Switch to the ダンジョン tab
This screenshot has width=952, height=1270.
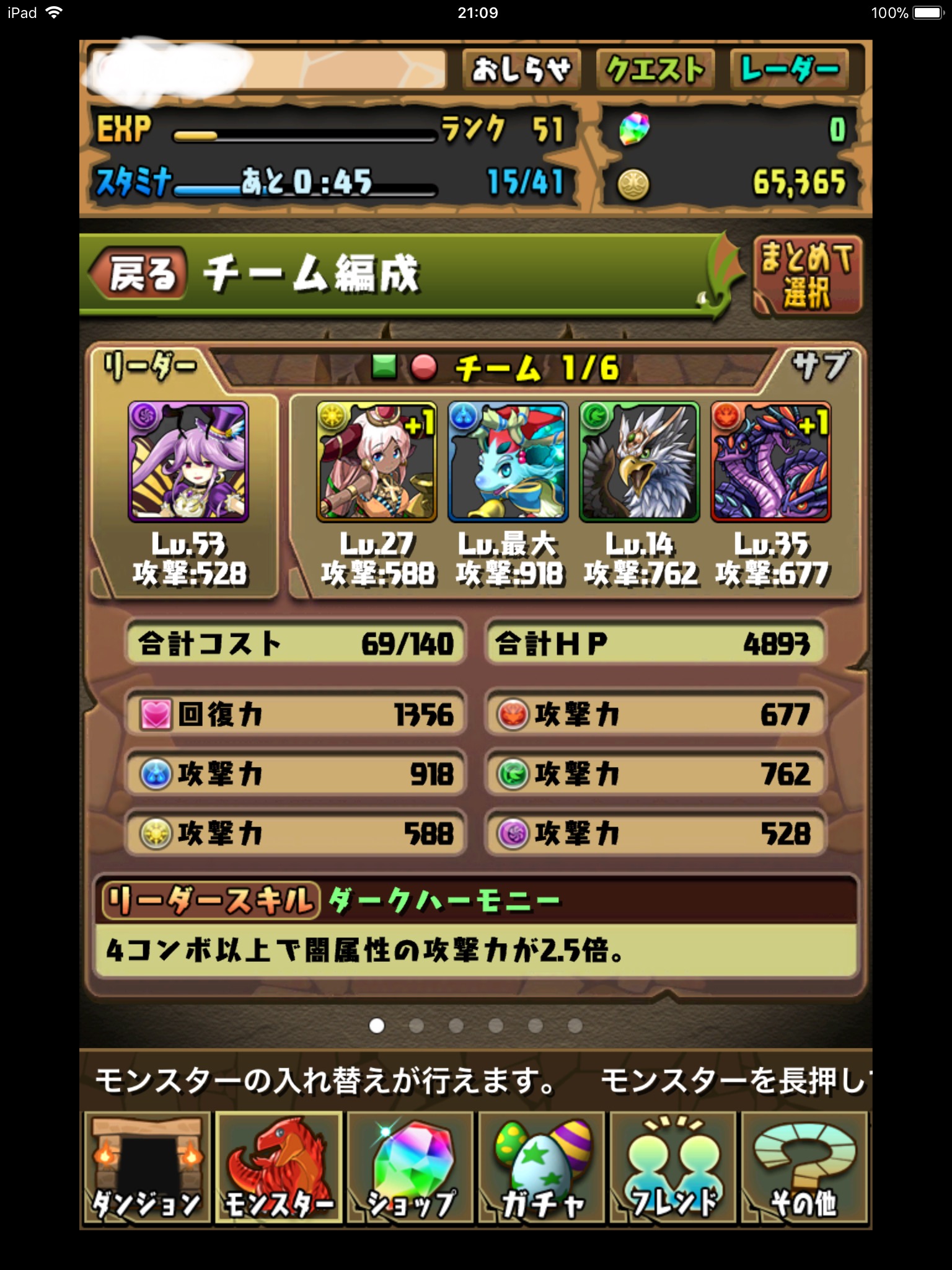pos(147,1167)
